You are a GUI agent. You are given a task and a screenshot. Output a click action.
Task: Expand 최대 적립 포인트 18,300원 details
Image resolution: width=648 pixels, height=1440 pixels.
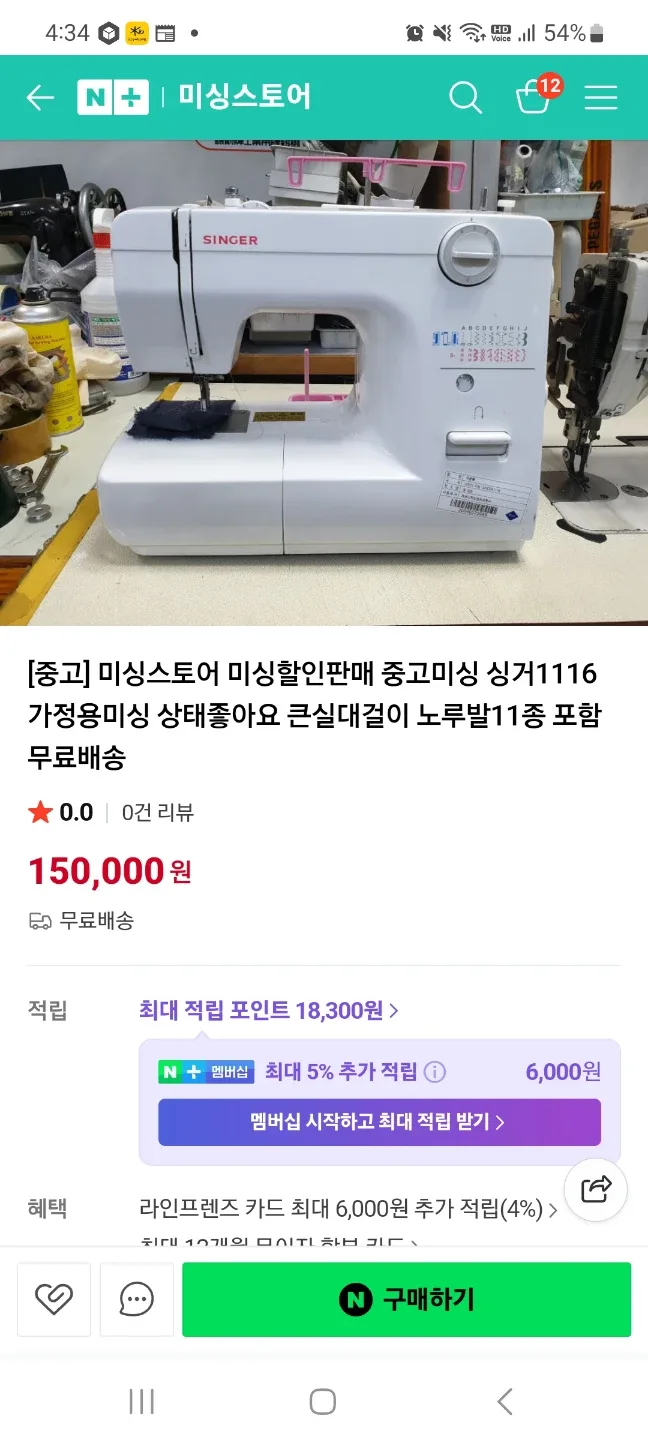coord(269,1010)
